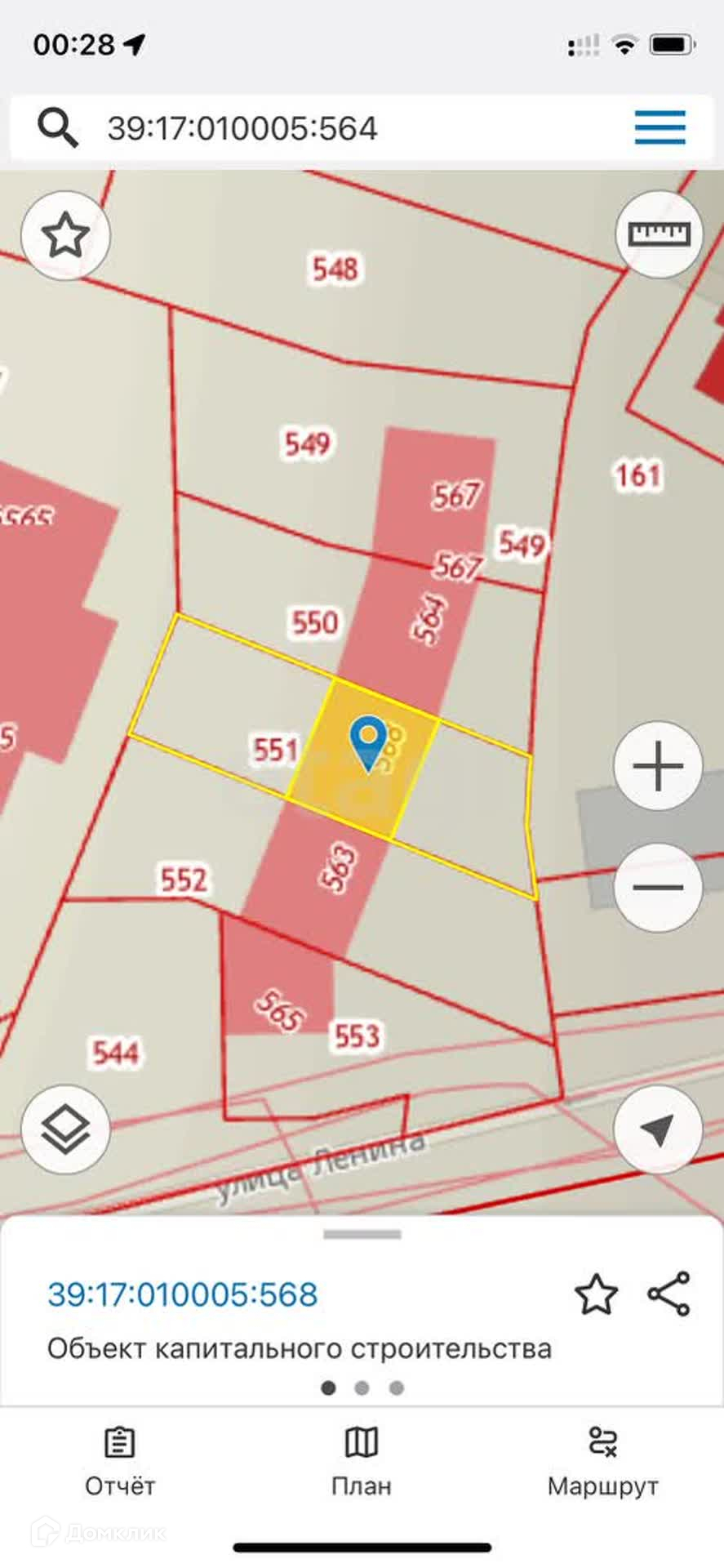Select parcel 548 on the map
Screen dimensions: 724x1568
point(335,269)
